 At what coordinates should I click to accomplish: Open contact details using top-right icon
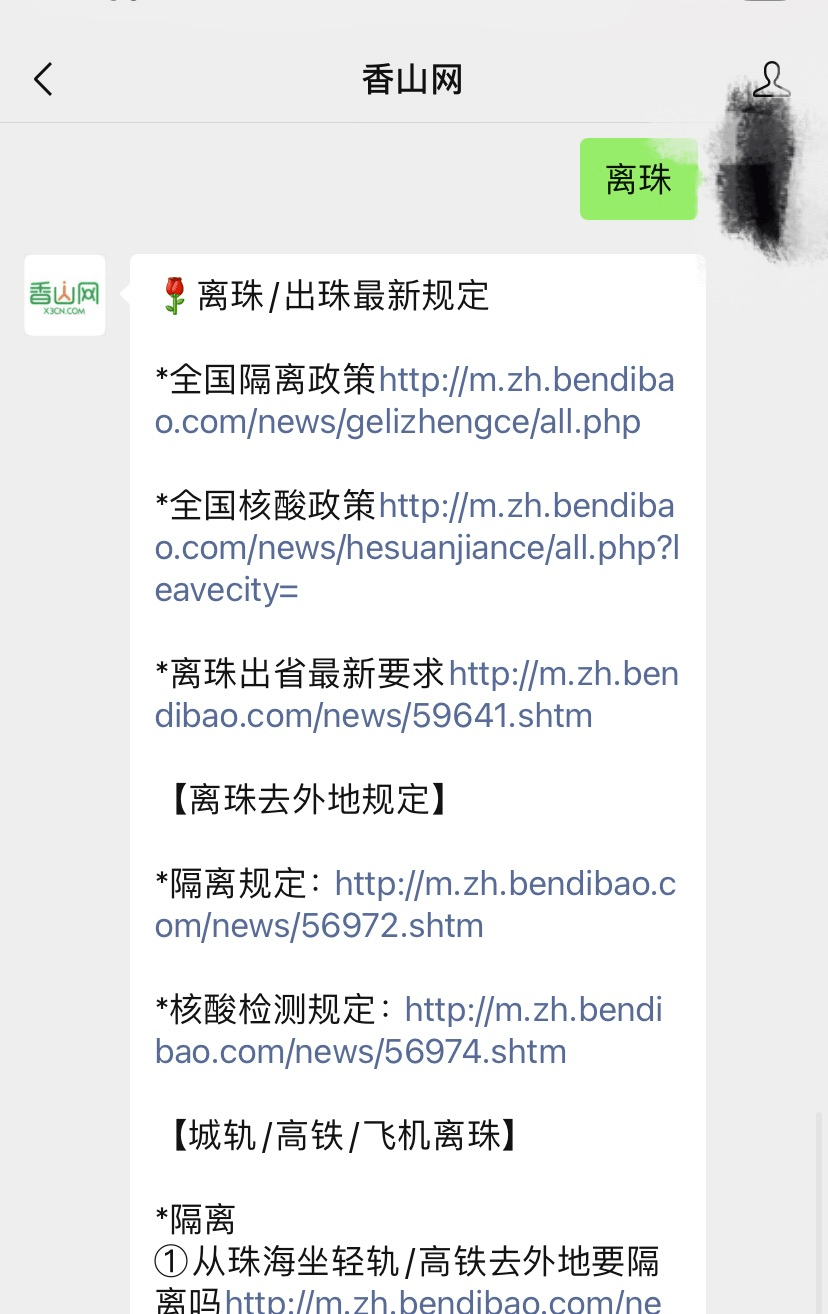tap(771, 79)
